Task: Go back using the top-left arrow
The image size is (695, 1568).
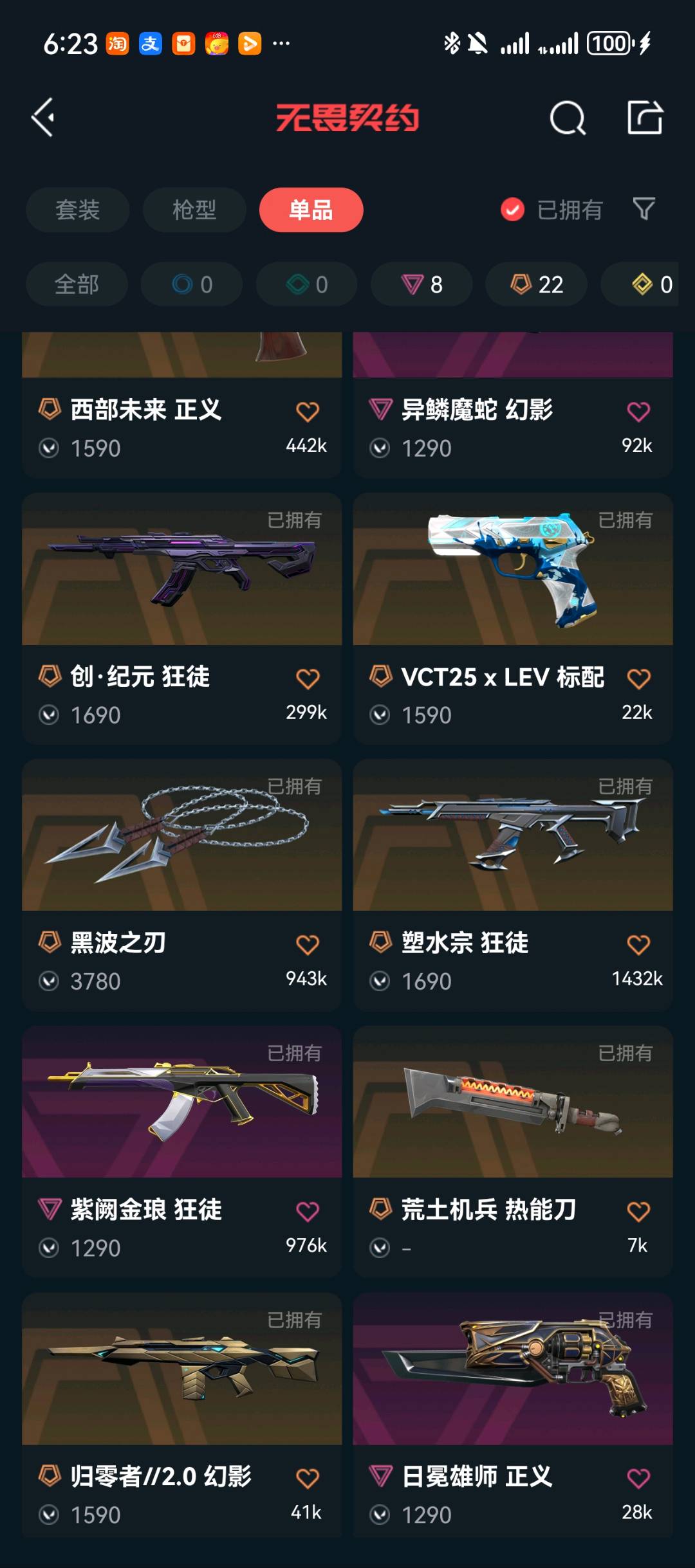Action: 43,117
